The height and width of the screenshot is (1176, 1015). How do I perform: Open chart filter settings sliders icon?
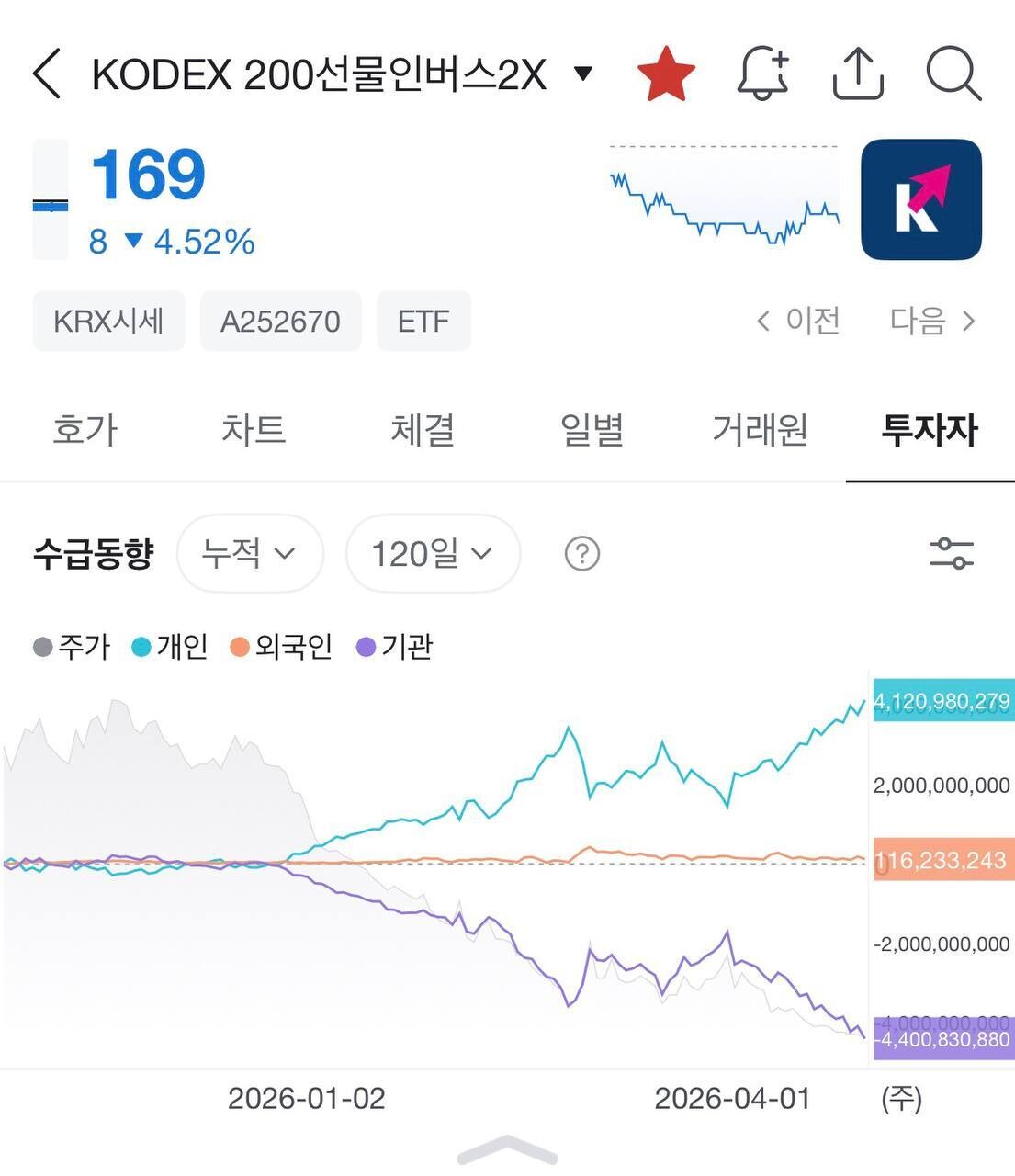click(952, 554)
